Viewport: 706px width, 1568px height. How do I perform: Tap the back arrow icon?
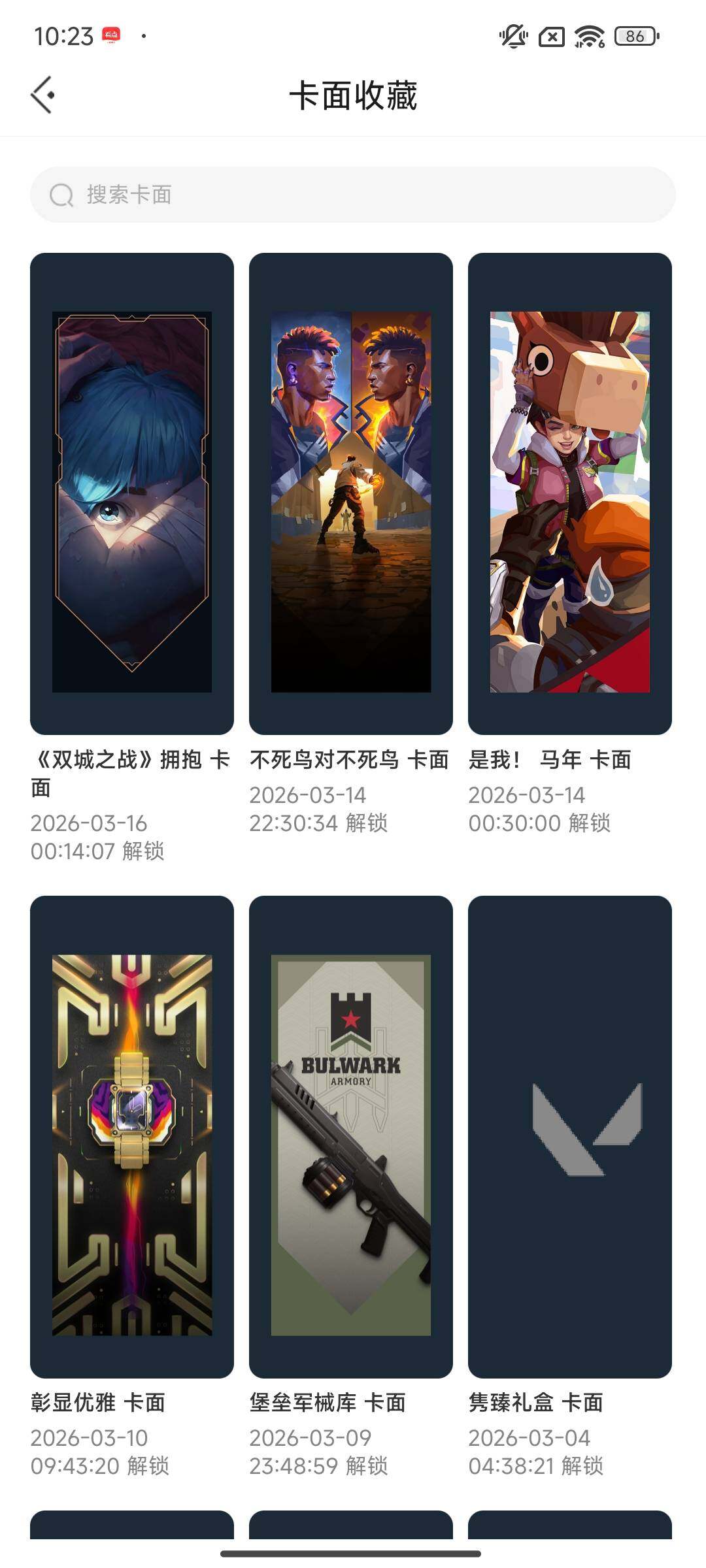(43, 93)
